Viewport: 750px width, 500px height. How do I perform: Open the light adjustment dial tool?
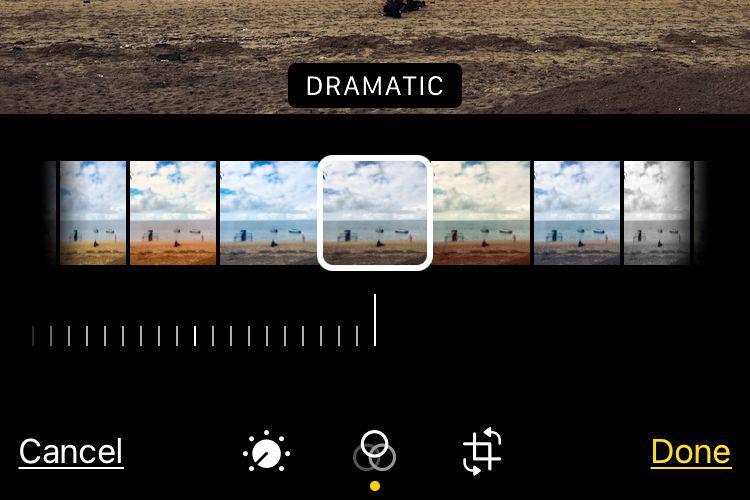[267, 453]
